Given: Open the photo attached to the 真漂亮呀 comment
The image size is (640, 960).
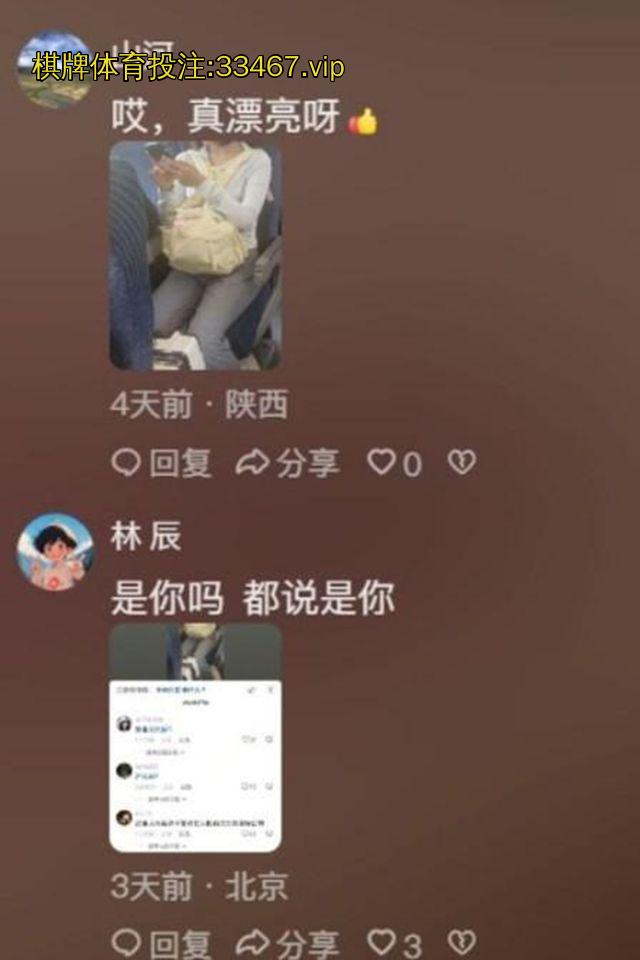Looking at the screenshot, I should (194, 255).
